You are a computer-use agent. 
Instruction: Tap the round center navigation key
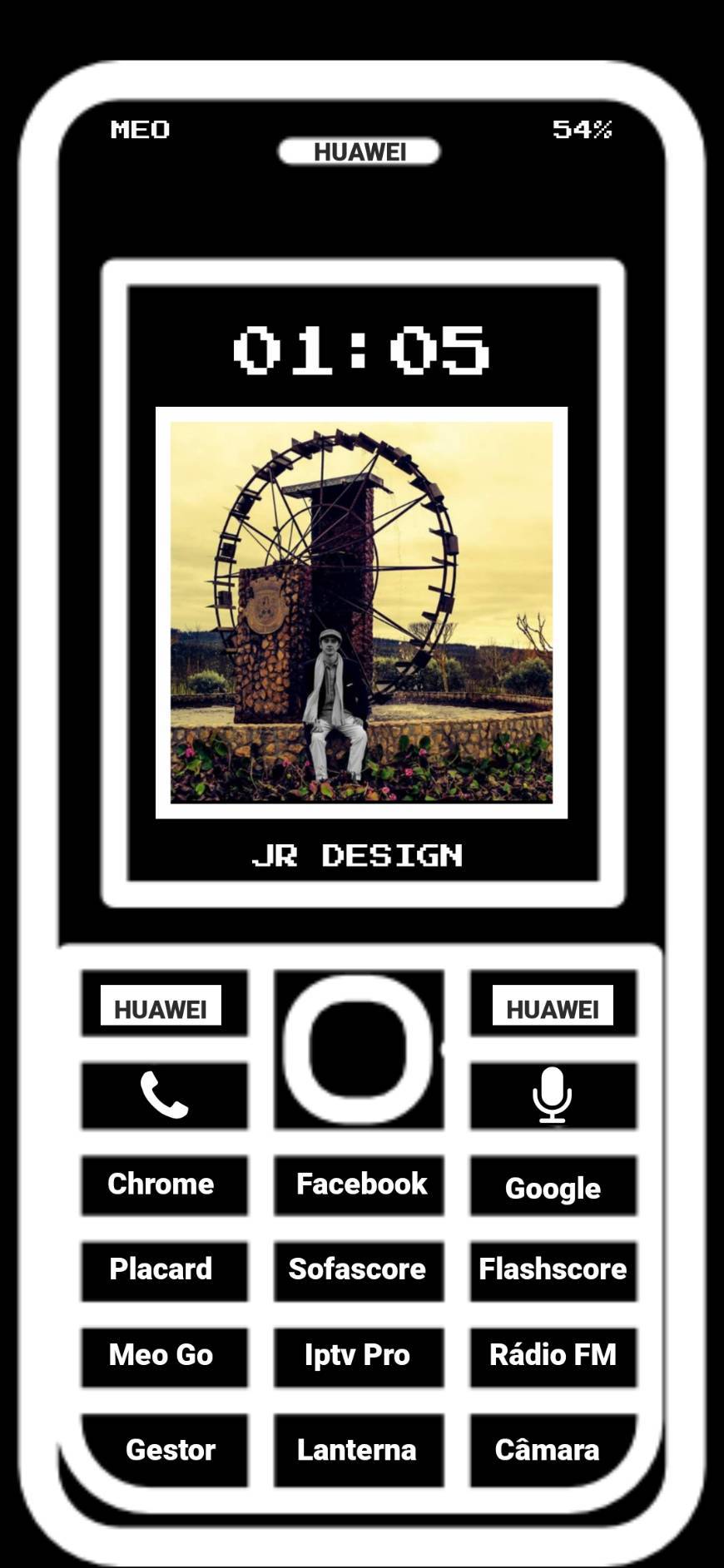point(359,1050)
